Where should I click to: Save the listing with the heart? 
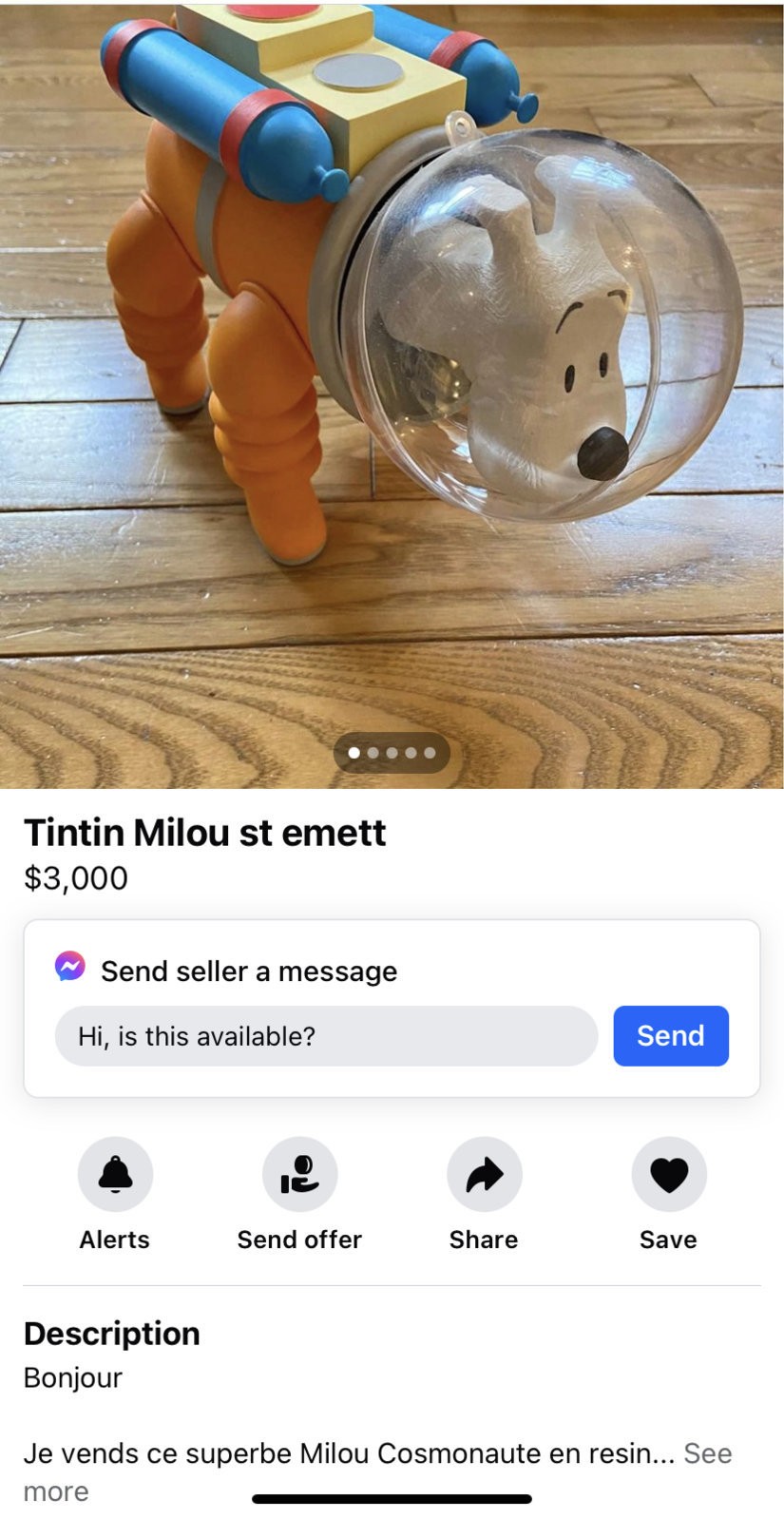(668, 1174)
